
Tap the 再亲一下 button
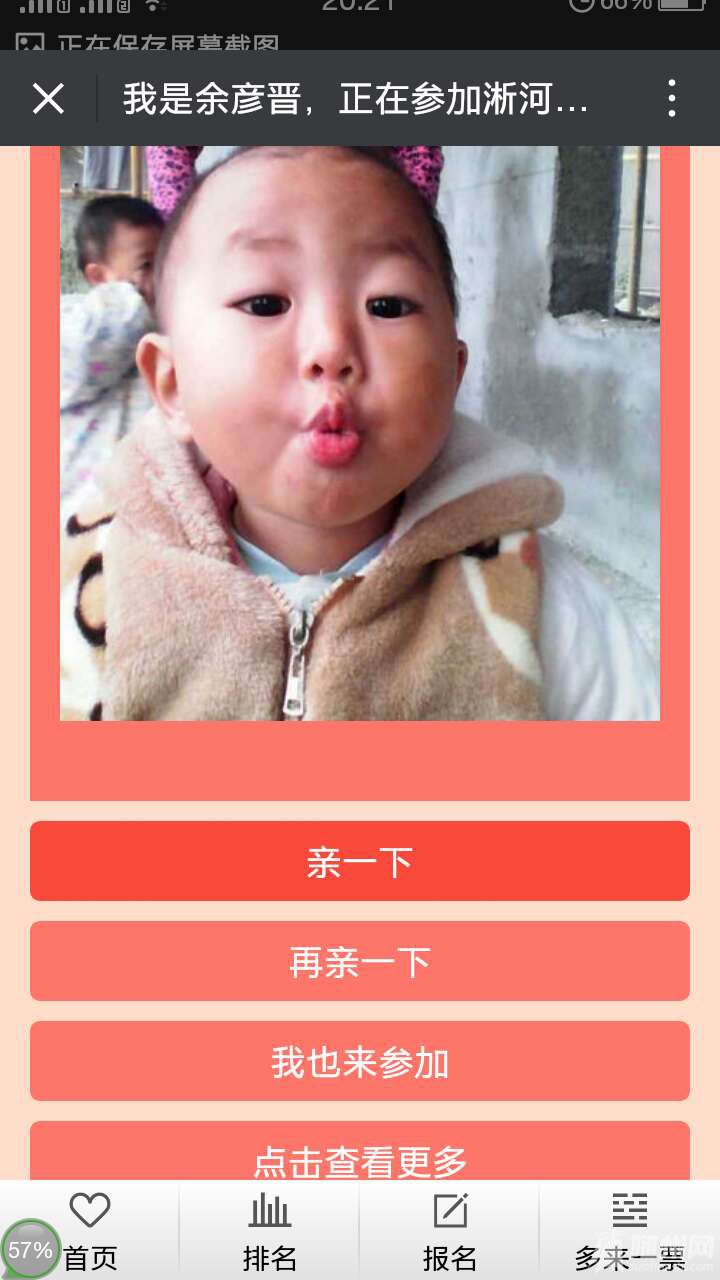click(x=360, y=961)
